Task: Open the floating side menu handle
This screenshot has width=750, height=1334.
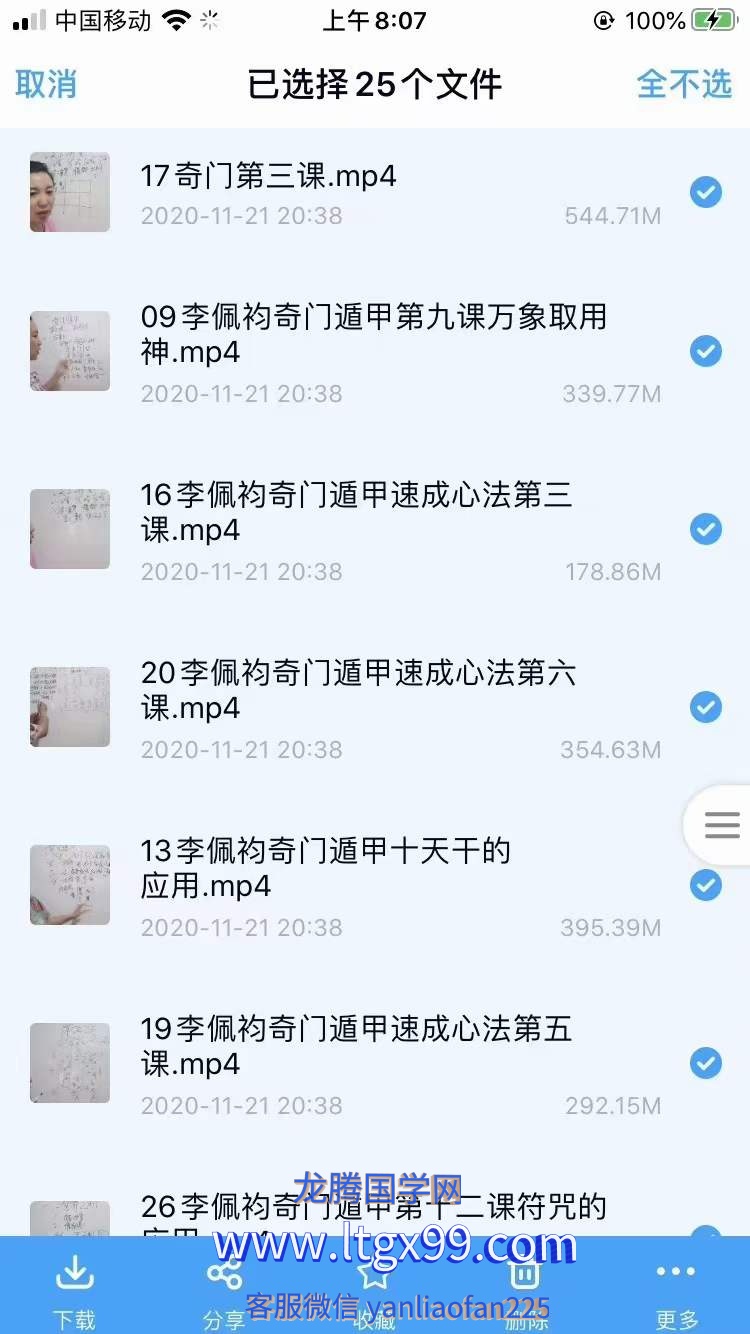Action: (721, 825)
